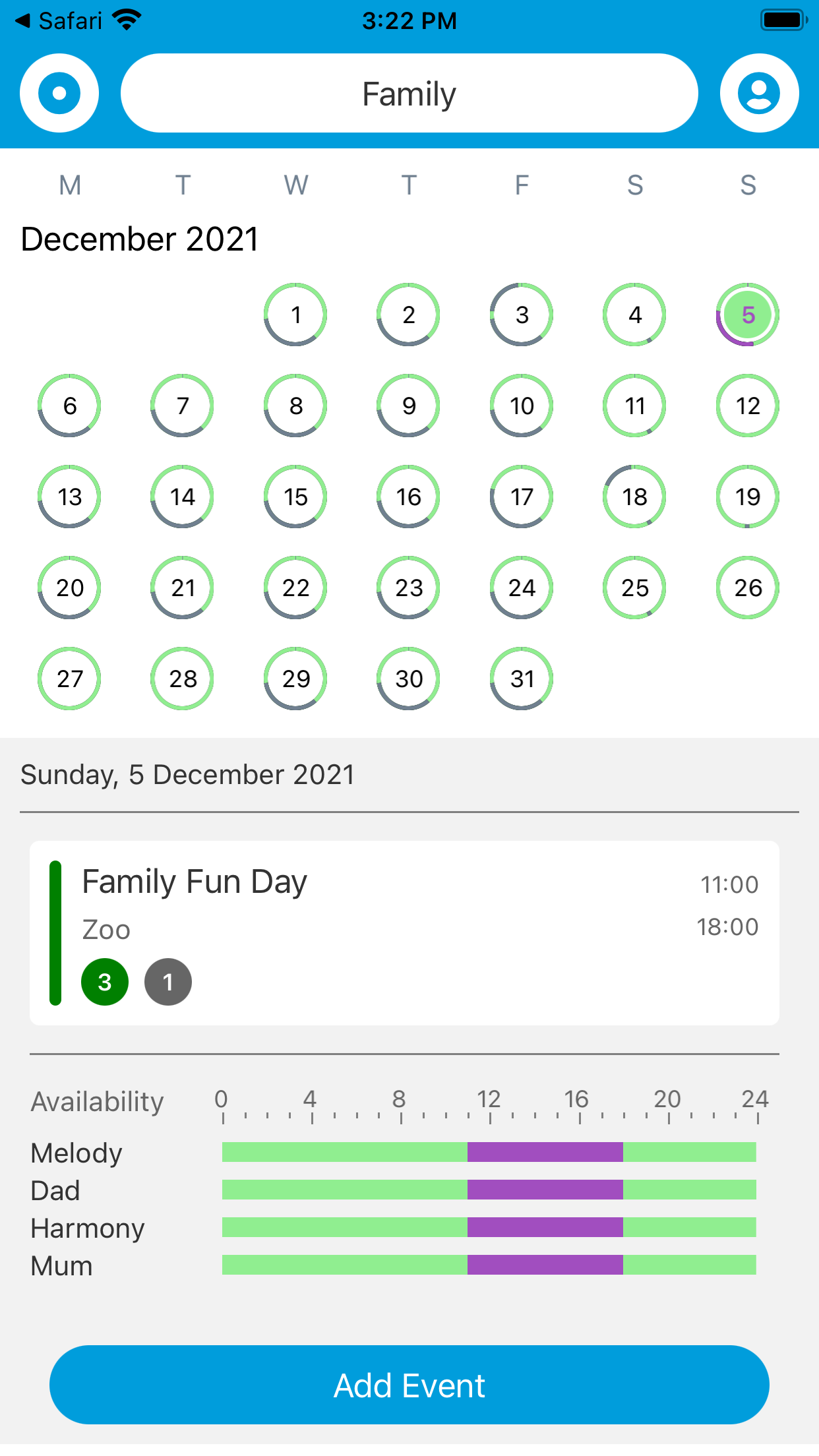Return to Safari via the back link
819x1456 pixels.
(59, 21)
